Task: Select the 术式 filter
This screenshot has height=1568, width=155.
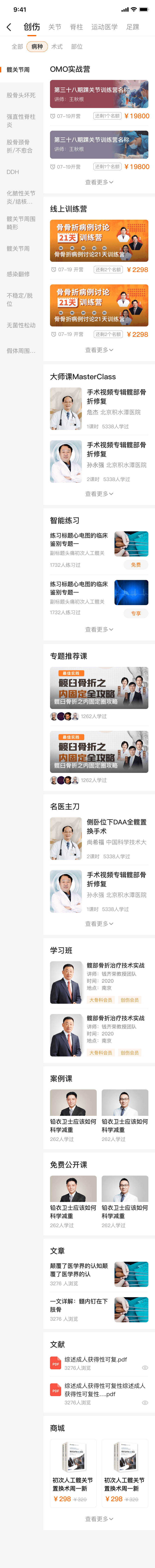Action: (x=57, y=46)
